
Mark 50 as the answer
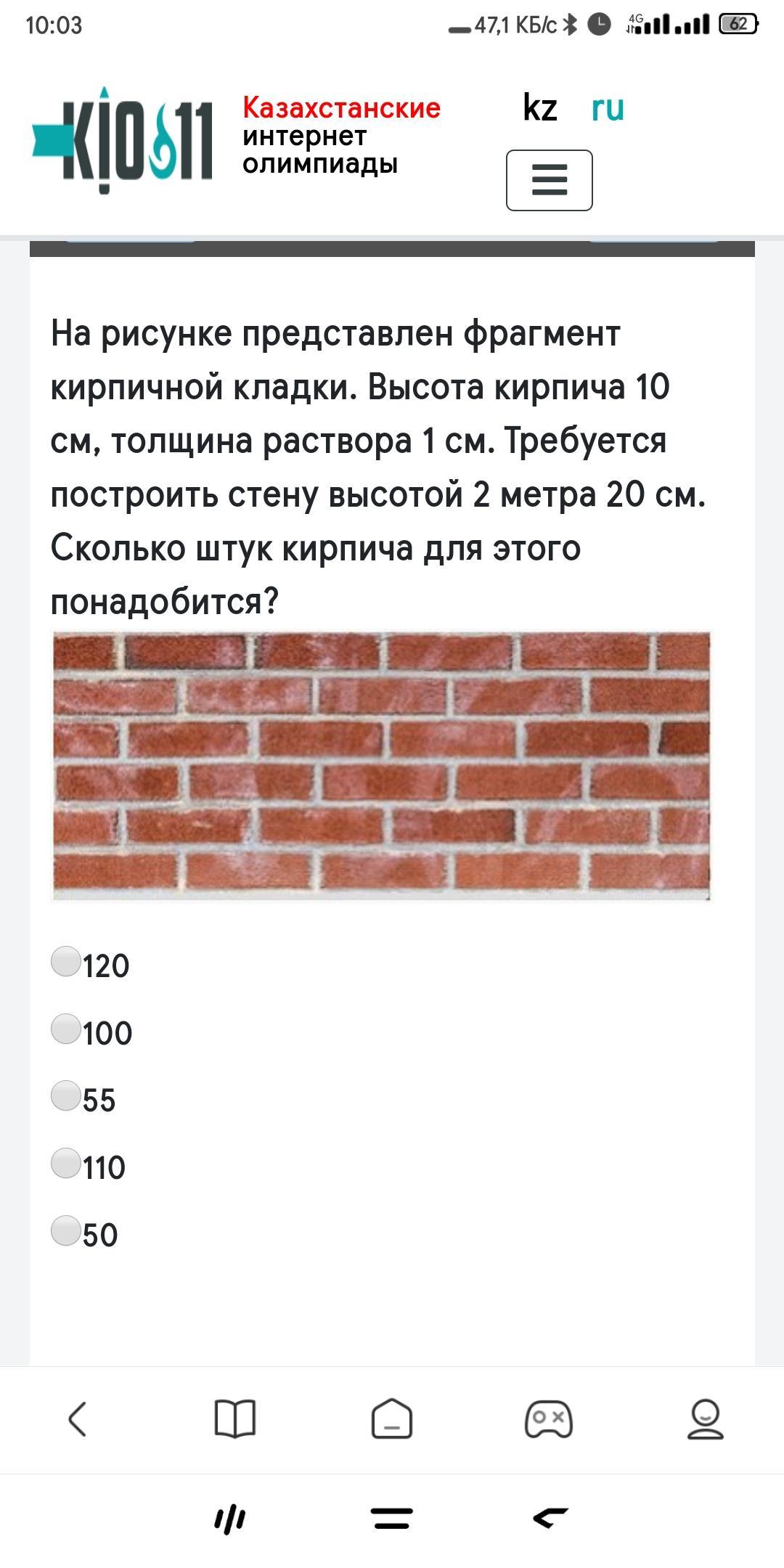(x=65, y=1230)
